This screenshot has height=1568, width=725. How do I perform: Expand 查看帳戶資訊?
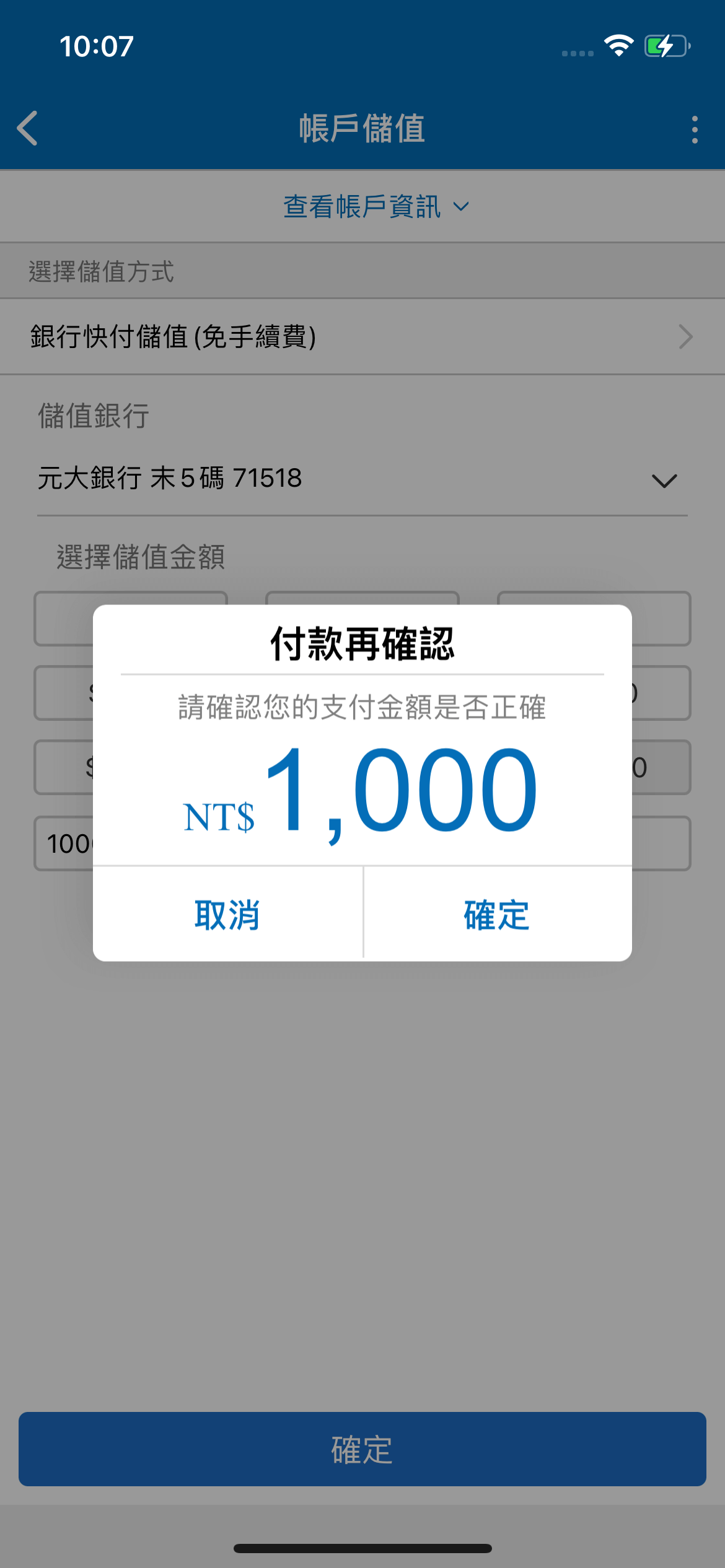click(376, 206)
